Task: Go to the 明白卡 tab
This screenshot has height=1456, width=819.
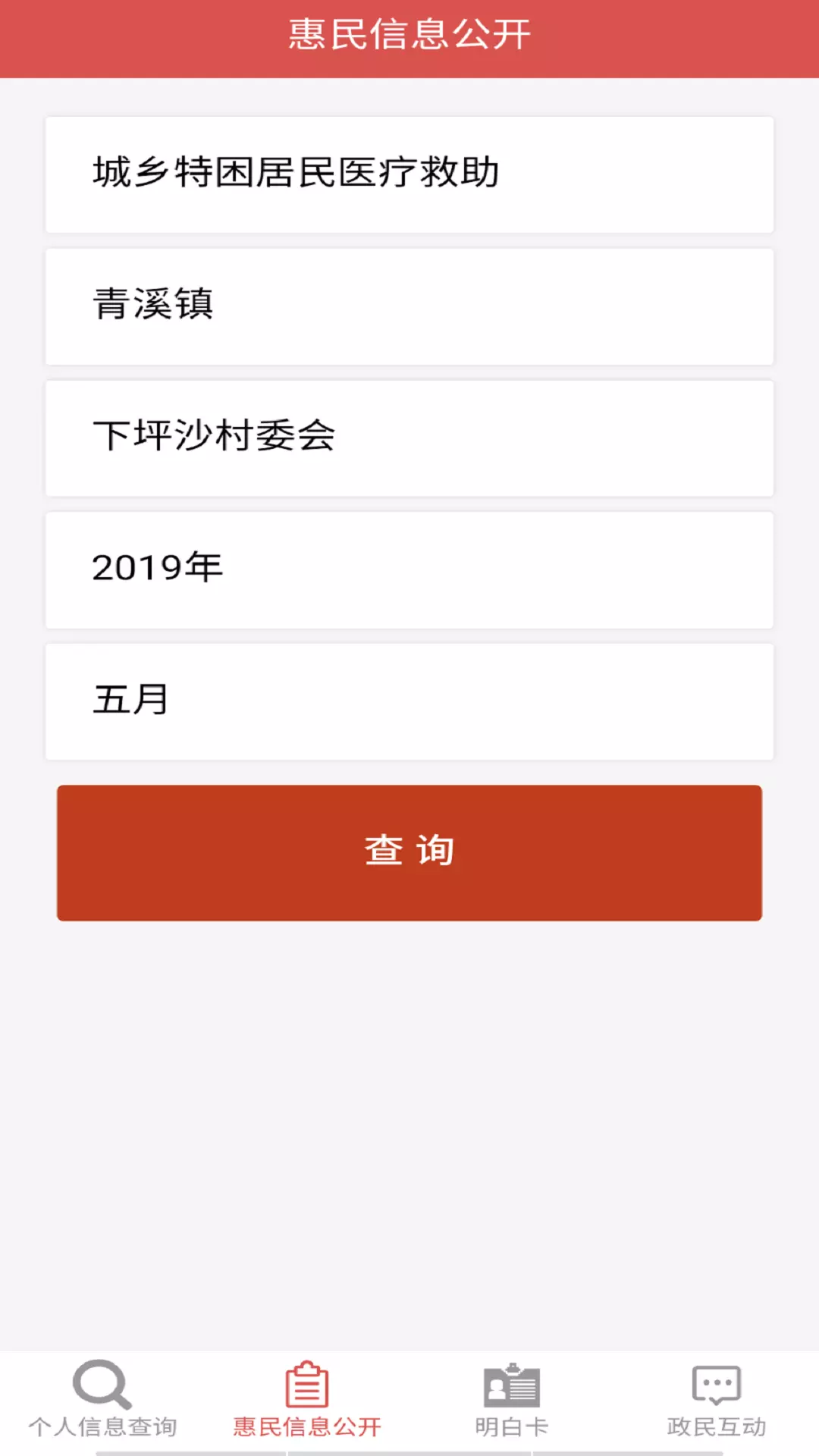Action: pyautogui.click(x=512, y=1400)
